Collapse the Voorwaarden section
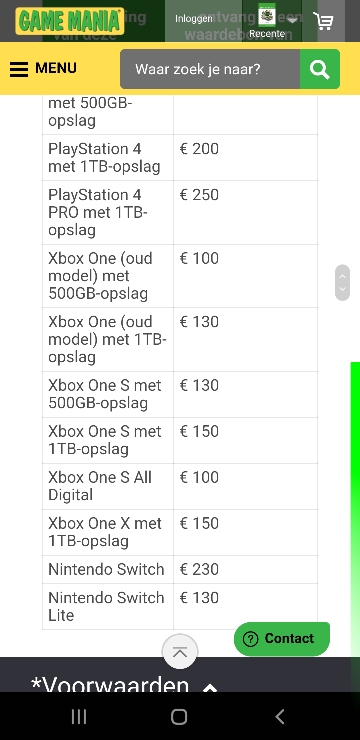Image resolution: width=360 pixels, height=740 pixels. (x=210, y=687)
